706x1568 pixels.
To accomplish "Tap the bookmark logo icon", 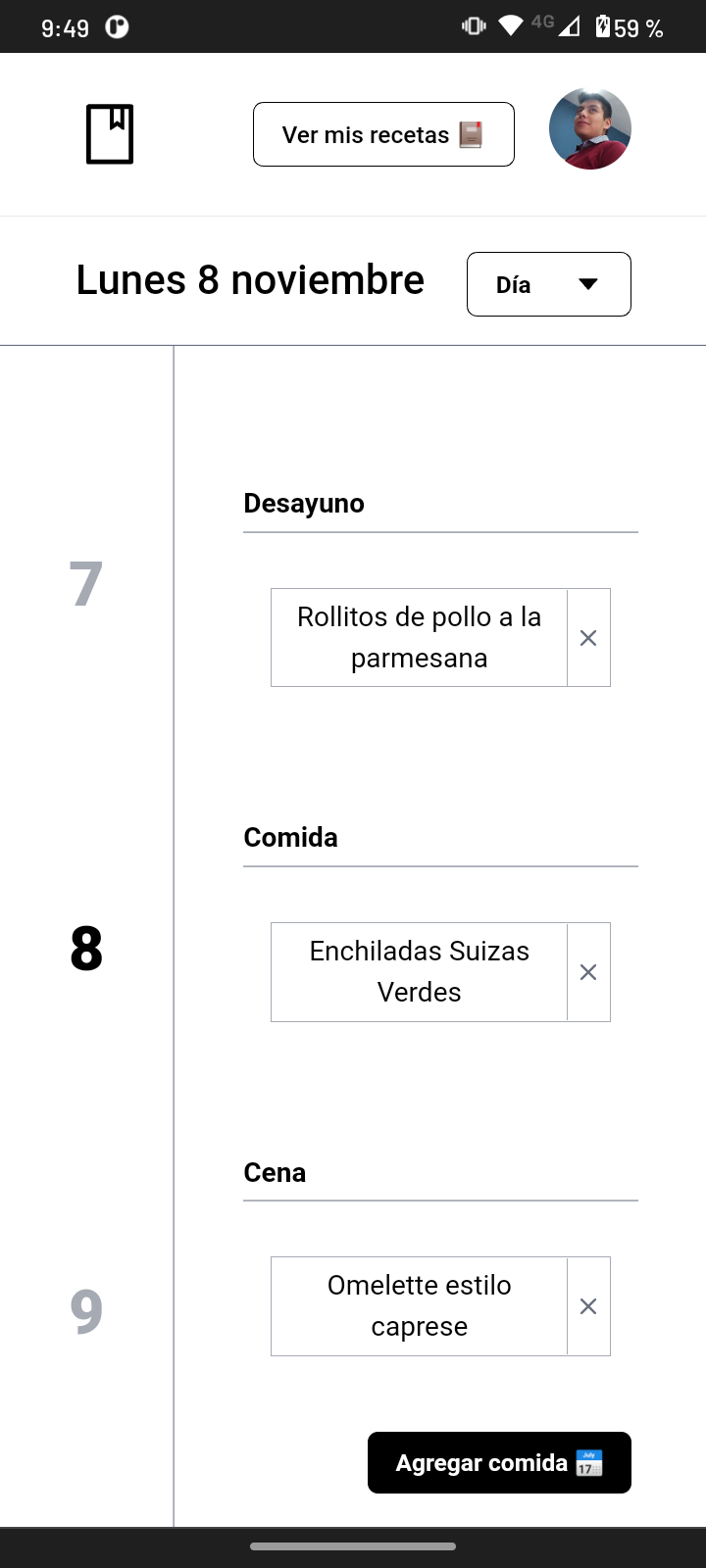I will coord(110,134).
